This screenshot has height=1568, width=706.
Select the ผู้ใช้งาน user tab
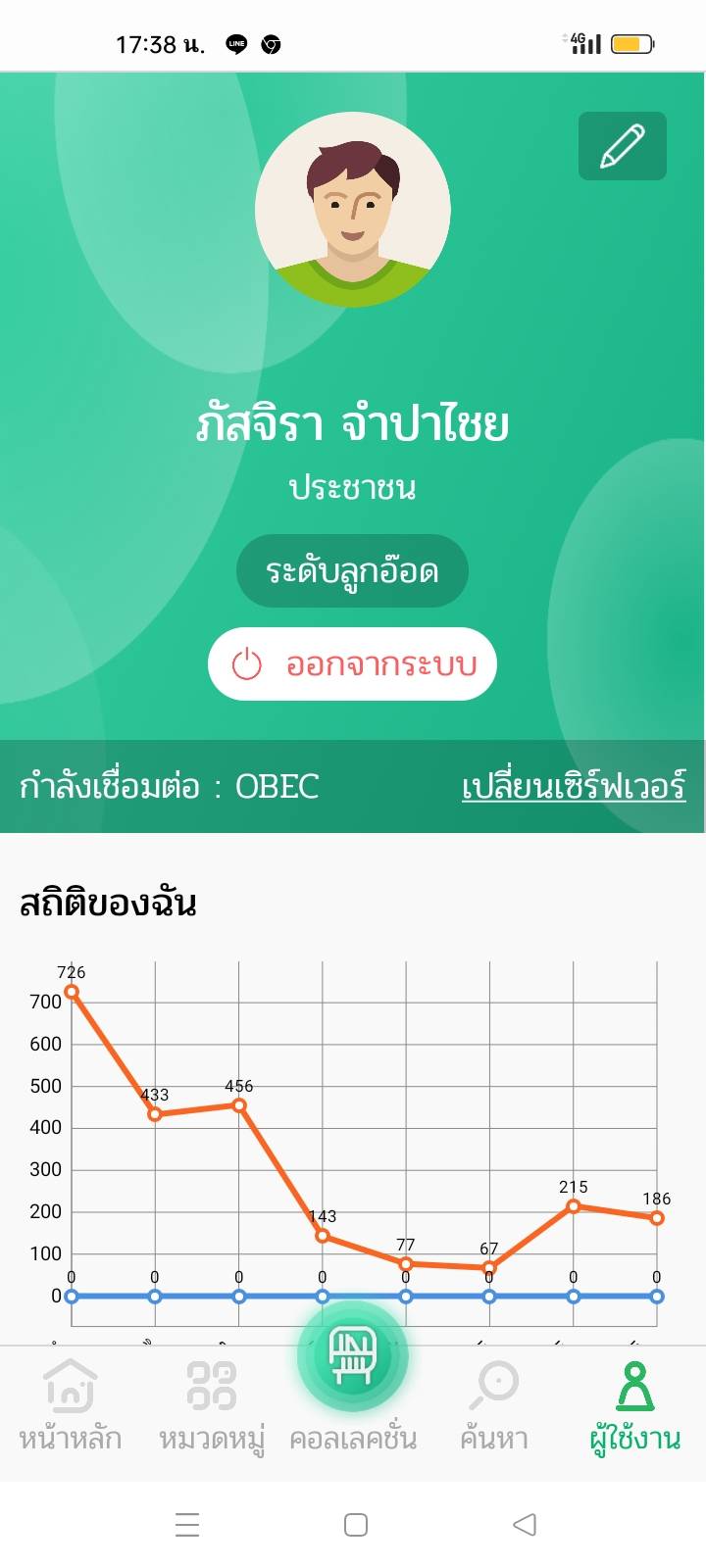pos(634,1405)
